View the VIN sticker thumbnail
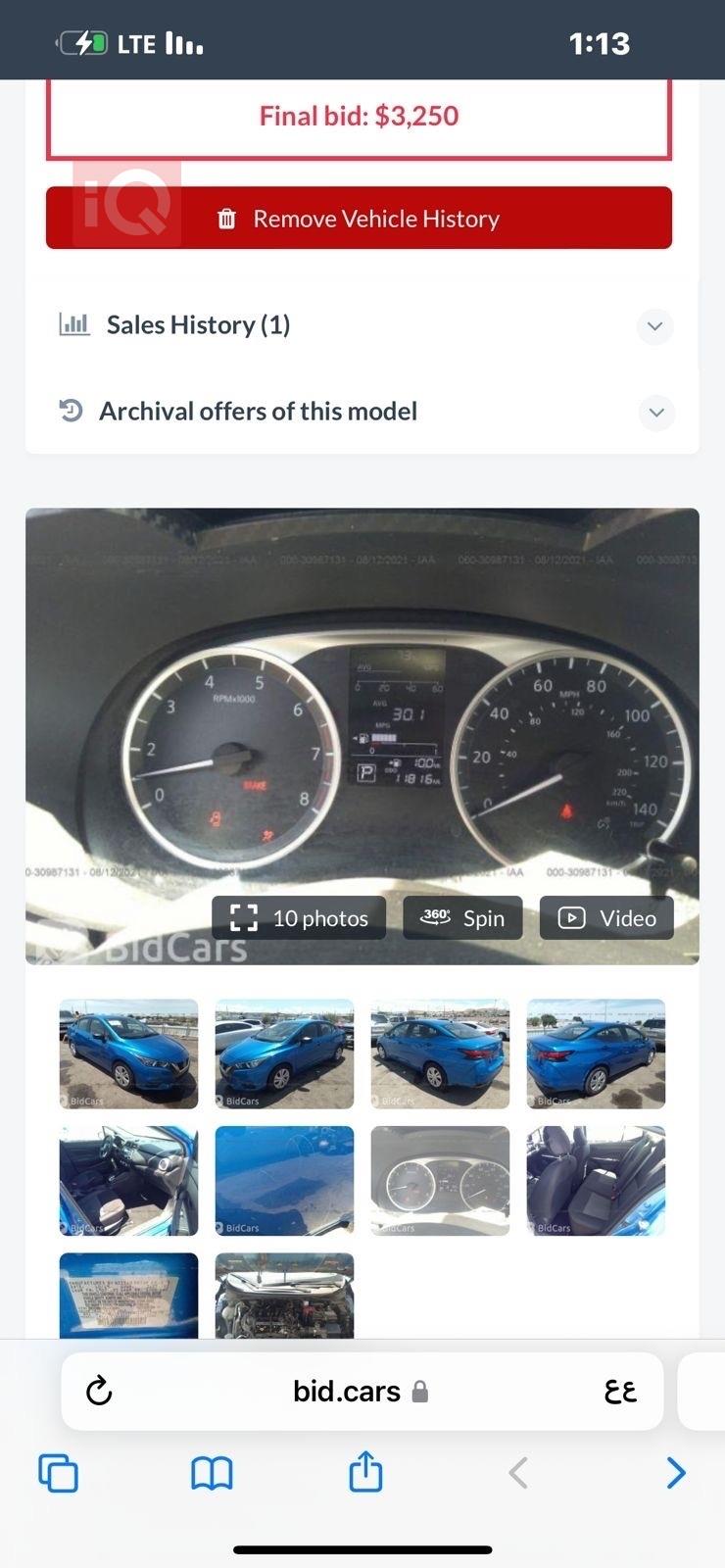725x1568 pixels. tap(128, 1296)
